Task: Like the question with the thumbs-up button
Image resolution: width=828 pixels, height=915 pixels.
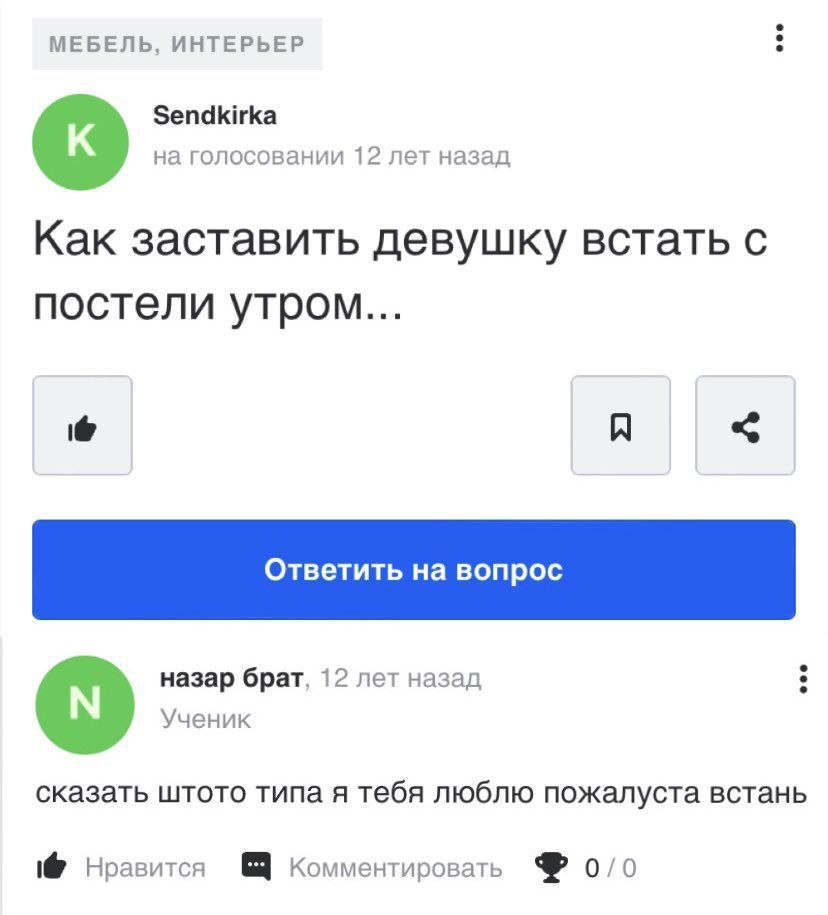Action: tap(82, 425)
